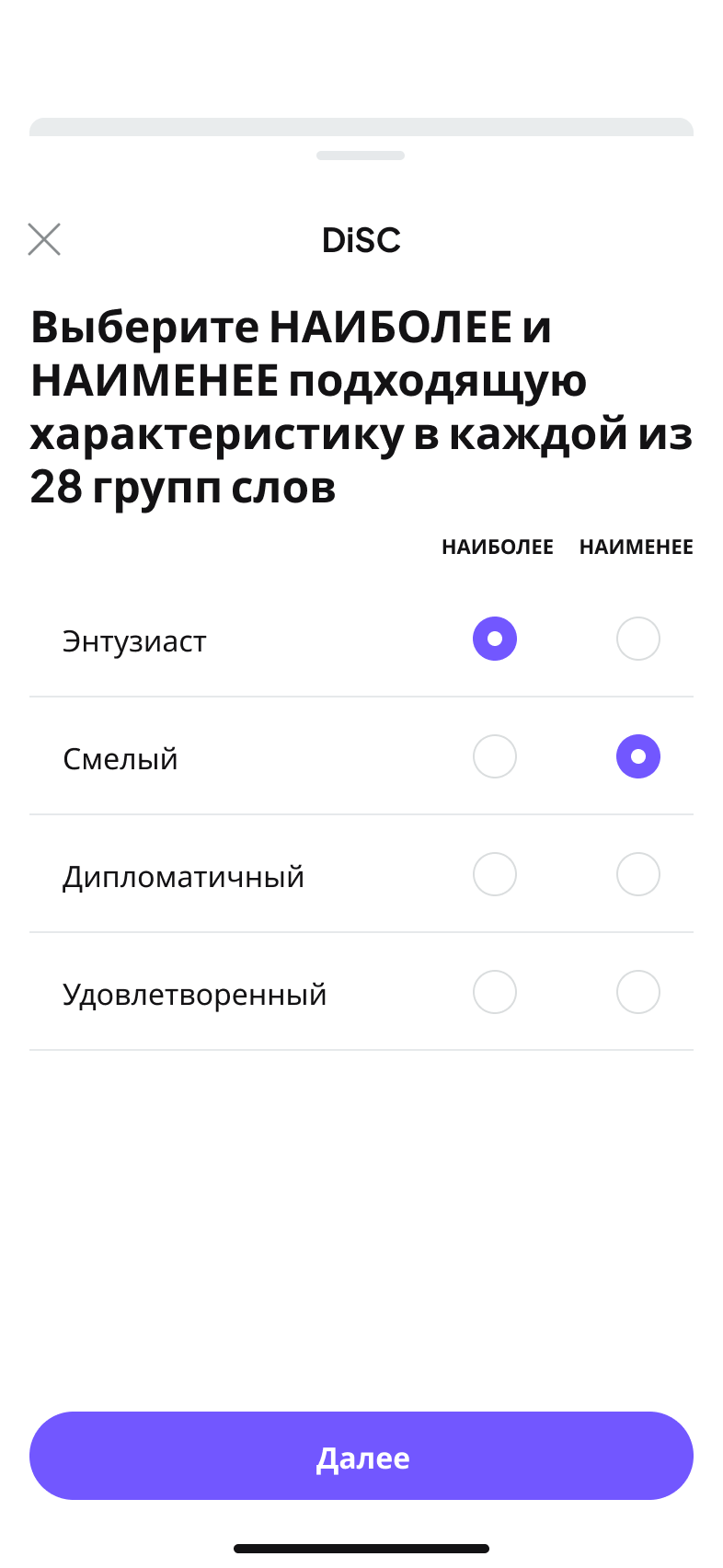Close the DiSC test sheet
This screenshot has width=723, height=1568.
pos(44,239)
